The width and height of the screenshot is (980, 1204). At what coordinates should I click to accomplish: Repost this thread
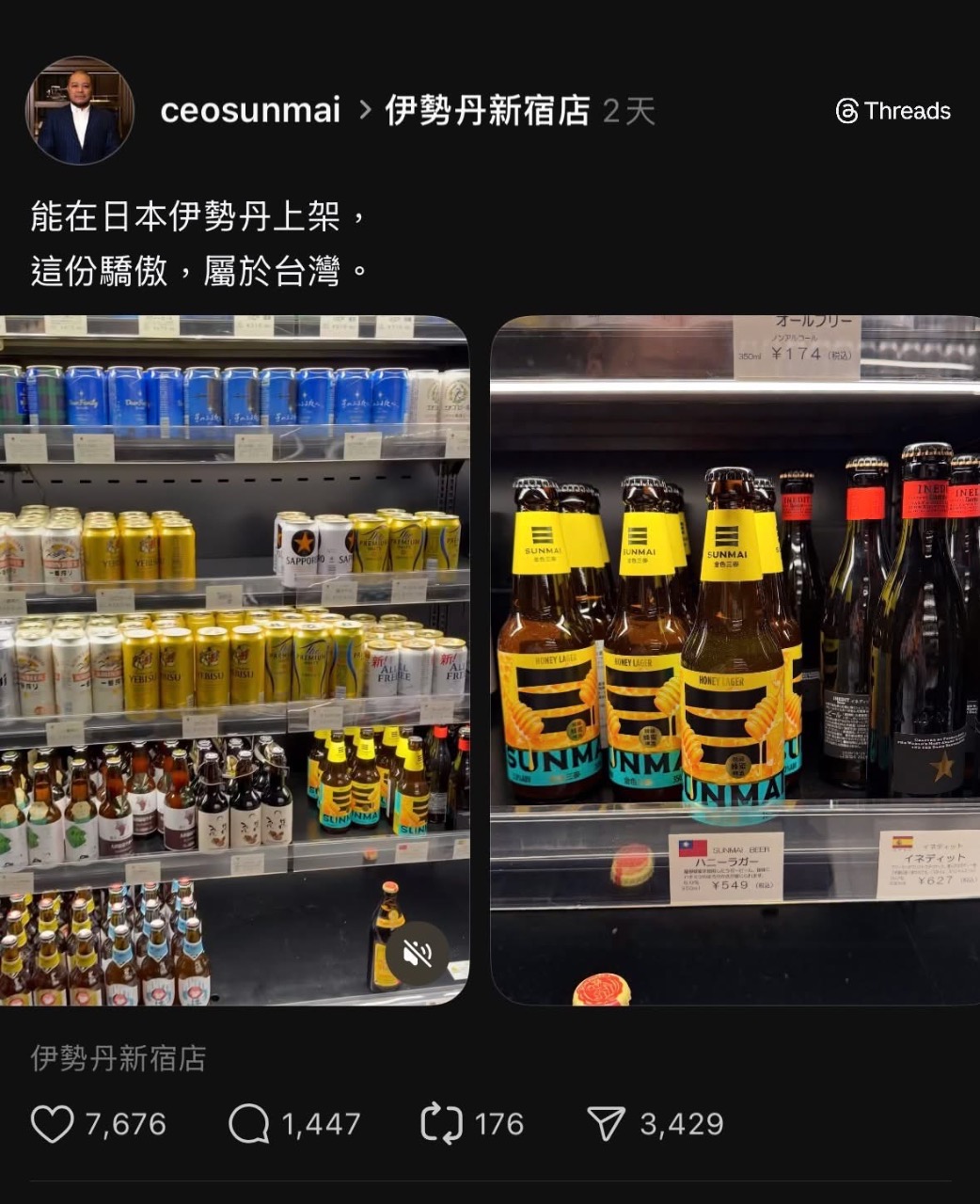click(x=441, y=1124)
